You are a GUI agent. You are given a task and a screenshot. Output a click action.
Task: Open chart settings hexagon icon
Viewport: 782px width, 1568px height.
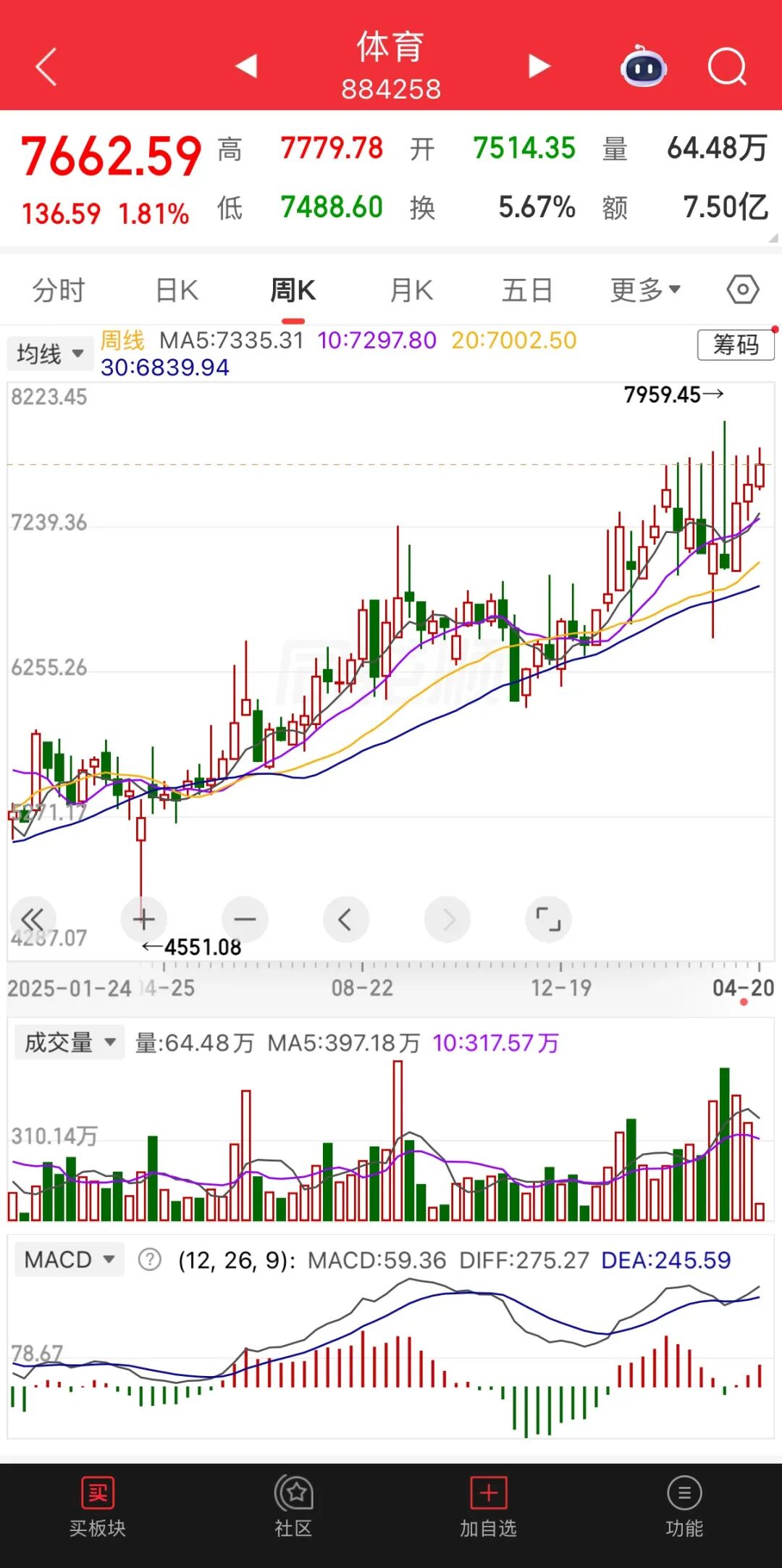(x=743, y=290)
